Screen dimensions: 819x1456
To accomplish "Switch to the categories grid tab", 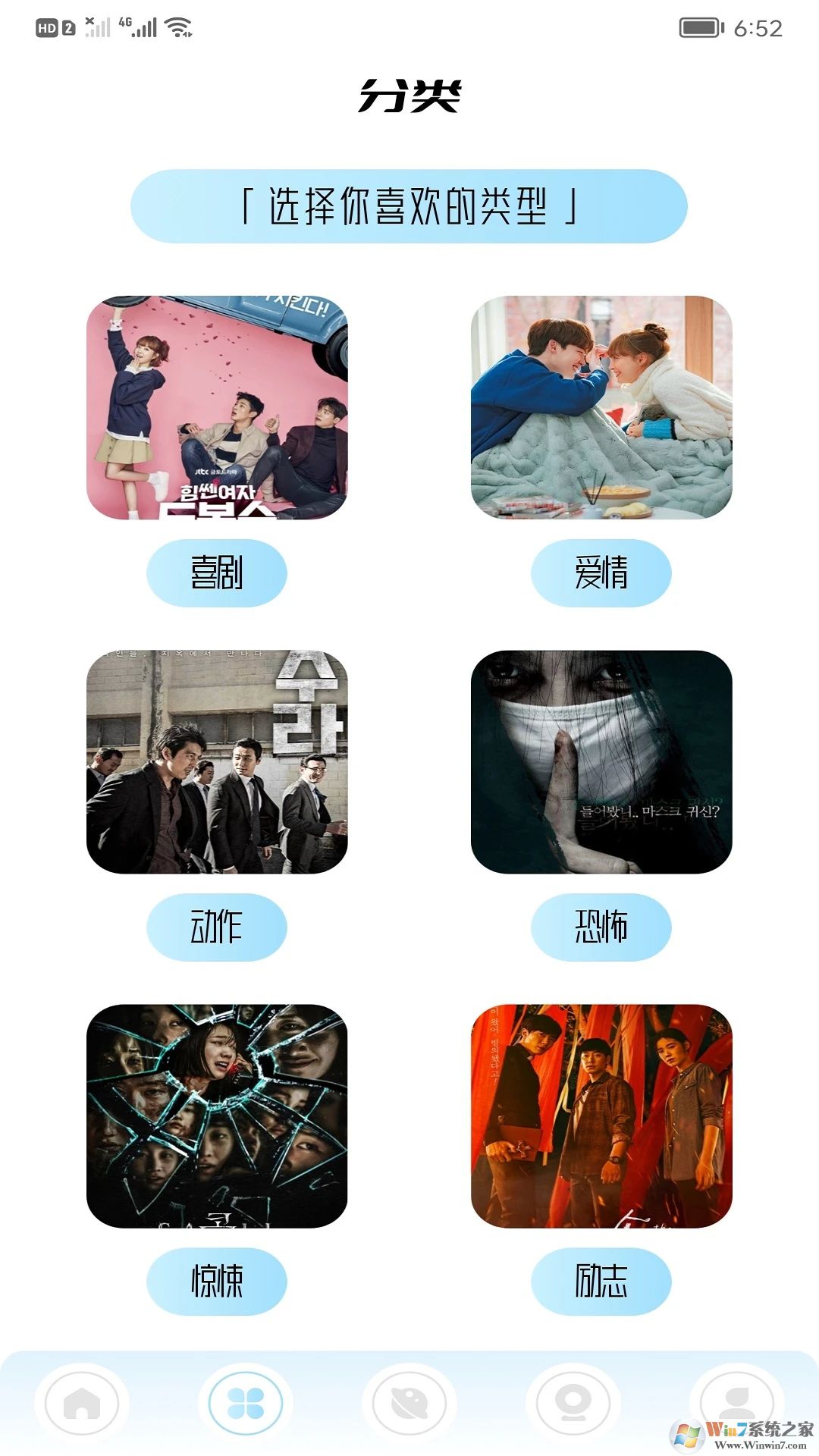I will click(x=246, y=1403).
